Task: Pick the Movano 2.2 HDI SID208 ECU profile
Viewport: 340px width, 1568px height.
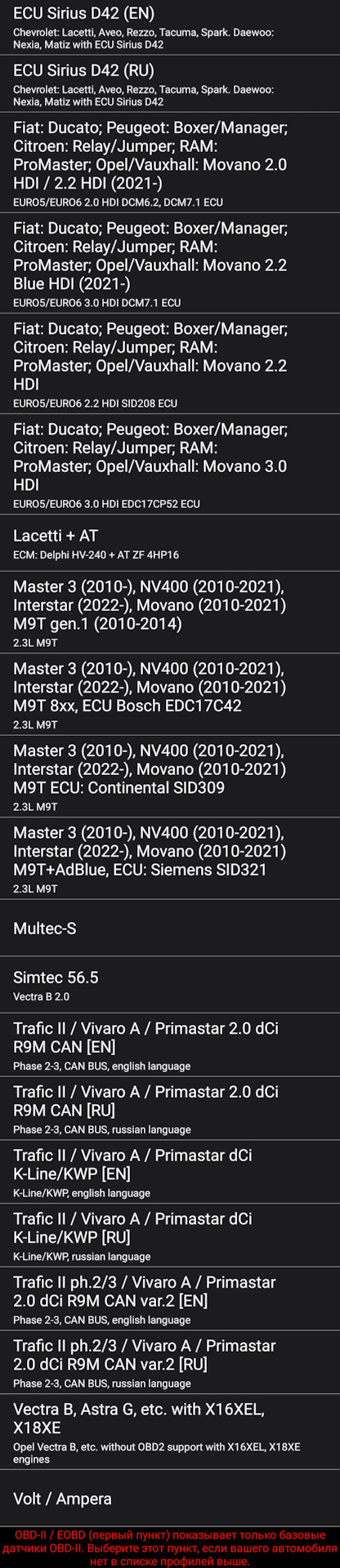Action: click(x=170, y=364)
